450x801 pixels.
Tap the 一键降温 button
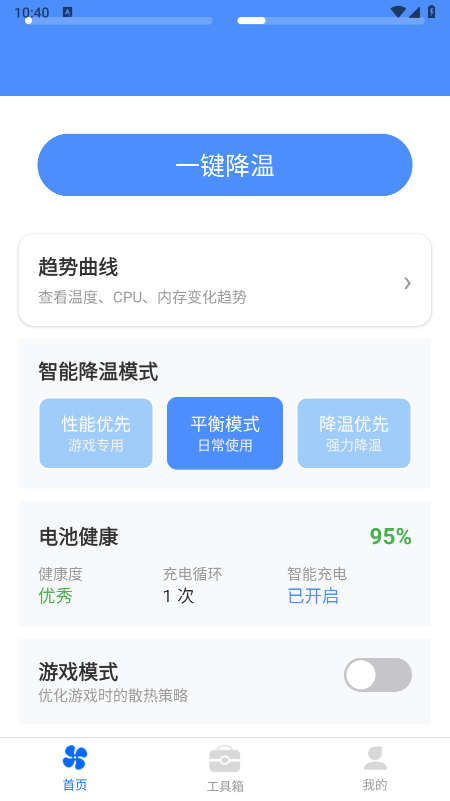coord(225,165)
